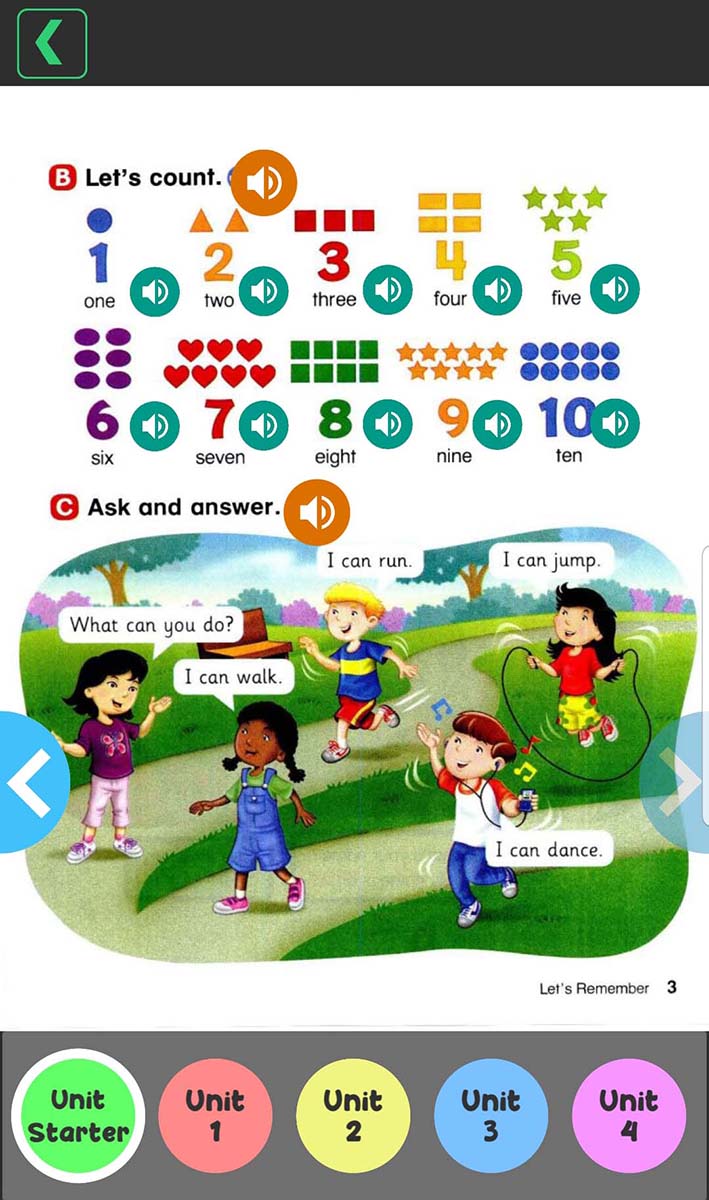Play the audio for number five

(x=614, y=290)
